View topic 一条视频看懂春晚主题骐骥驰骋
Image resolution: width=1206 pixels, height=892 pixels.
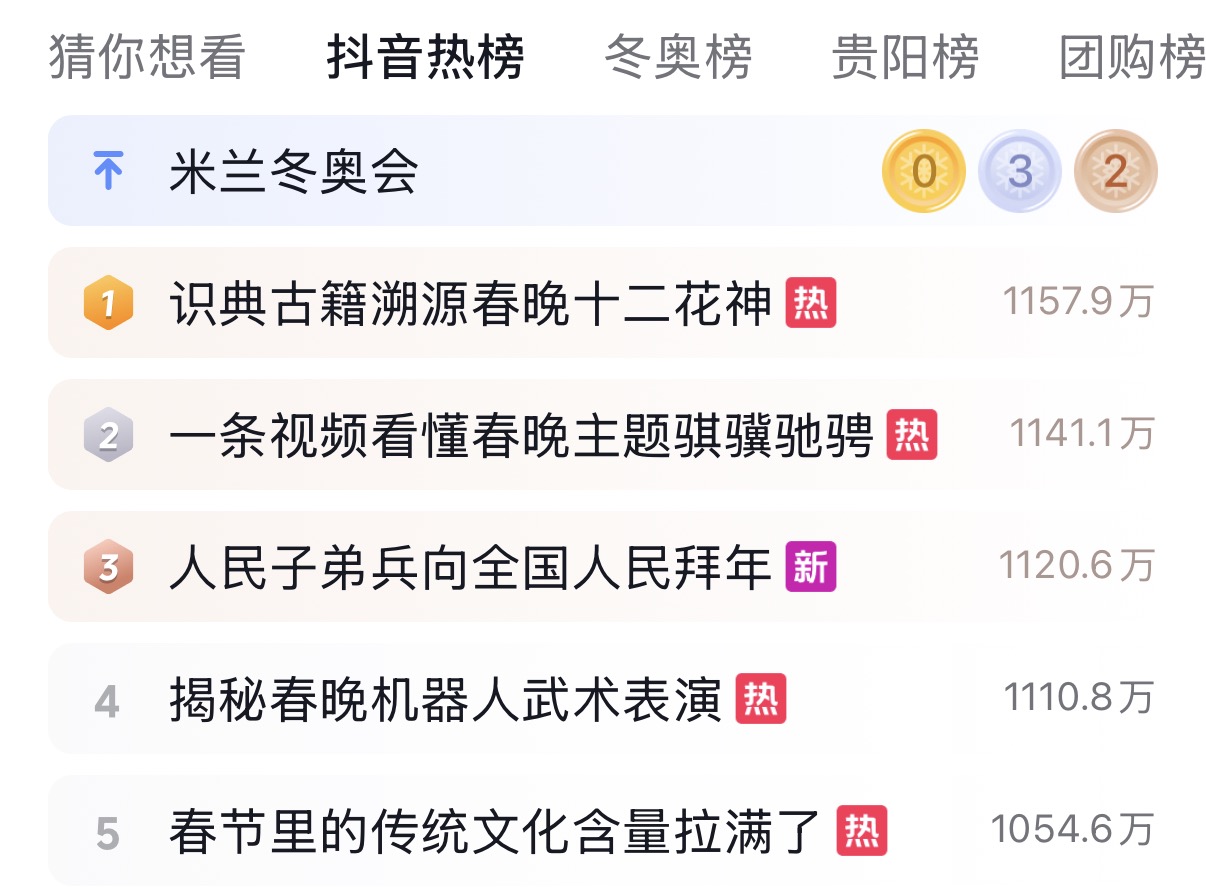pyautogui.click(x=520, y=435)
